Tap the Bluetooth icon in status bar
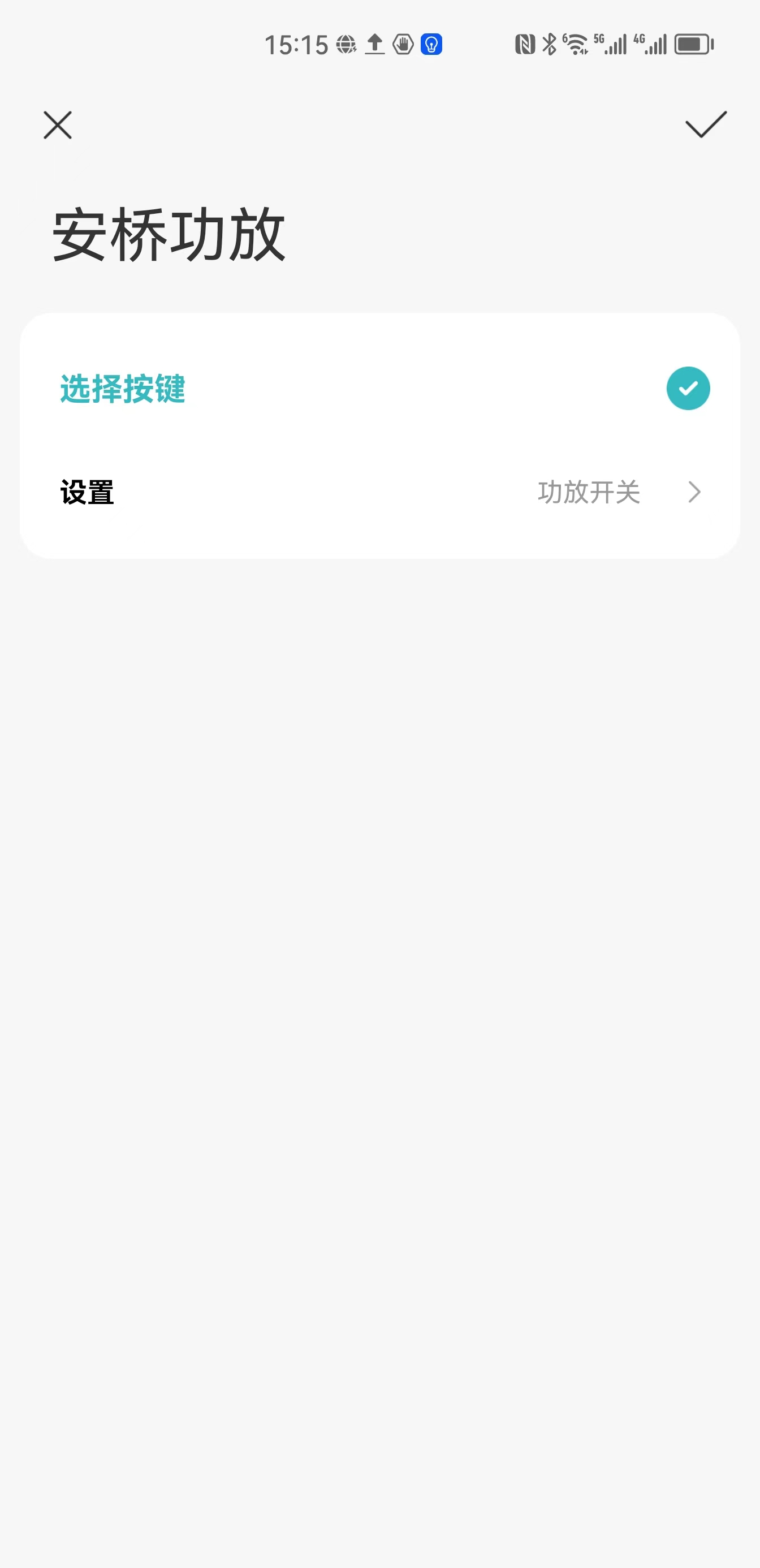 (x=550, y=43)
